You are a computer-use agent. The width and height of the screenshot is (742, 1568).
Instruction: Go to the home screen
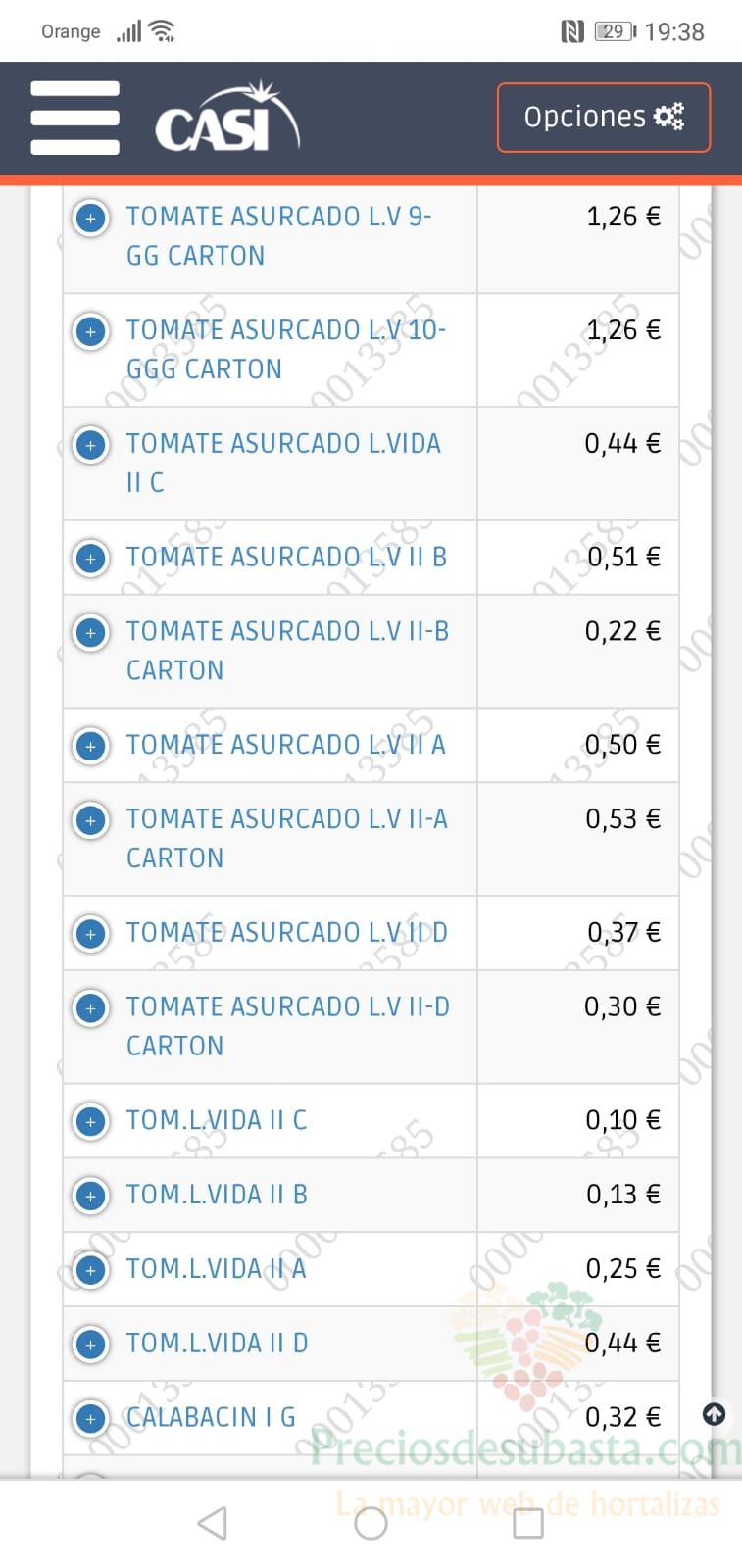coord(371,1523)
